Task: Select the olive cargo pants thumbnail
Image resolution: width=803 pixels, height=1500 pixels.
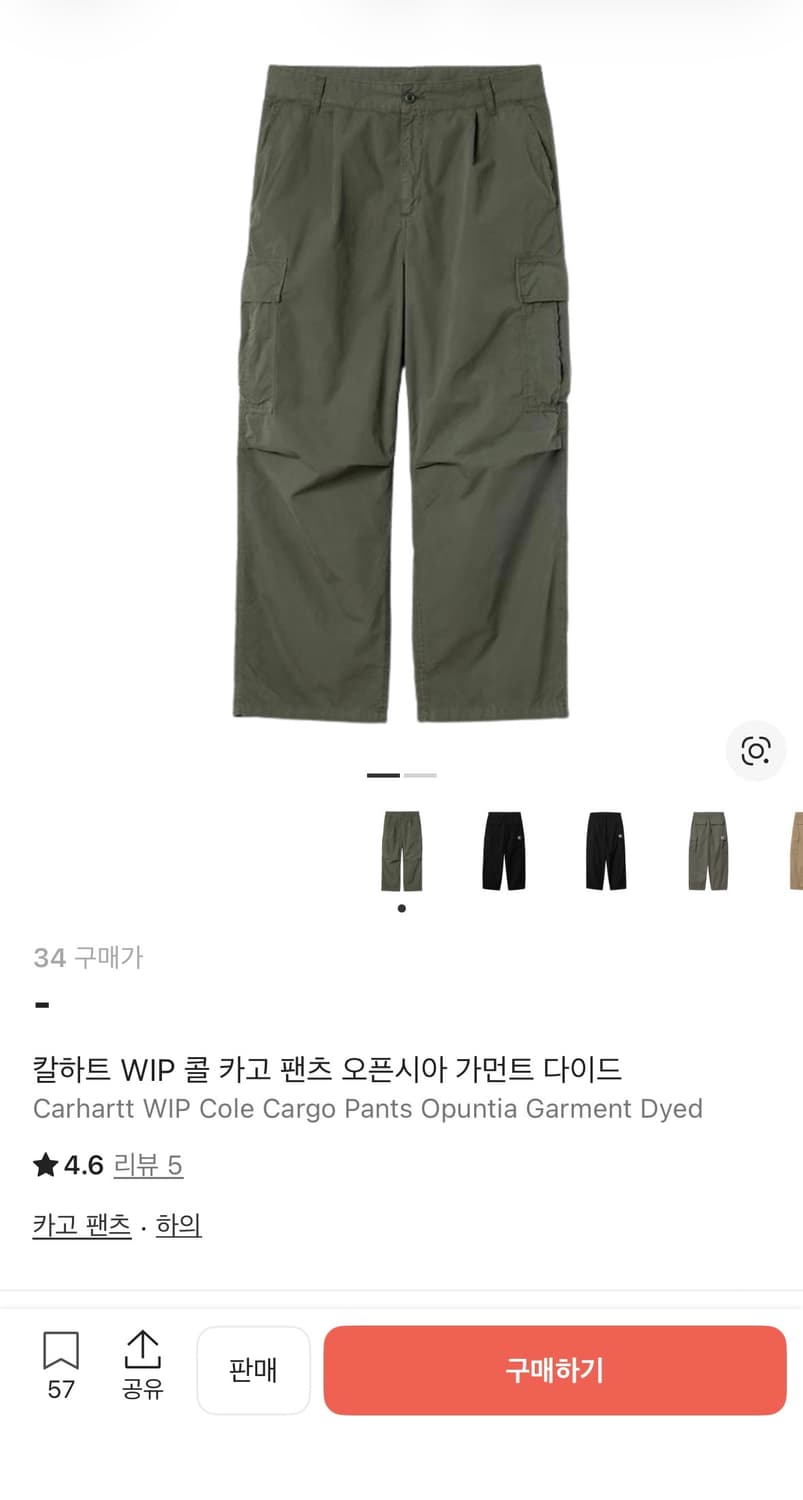Action: pos(401,850)
